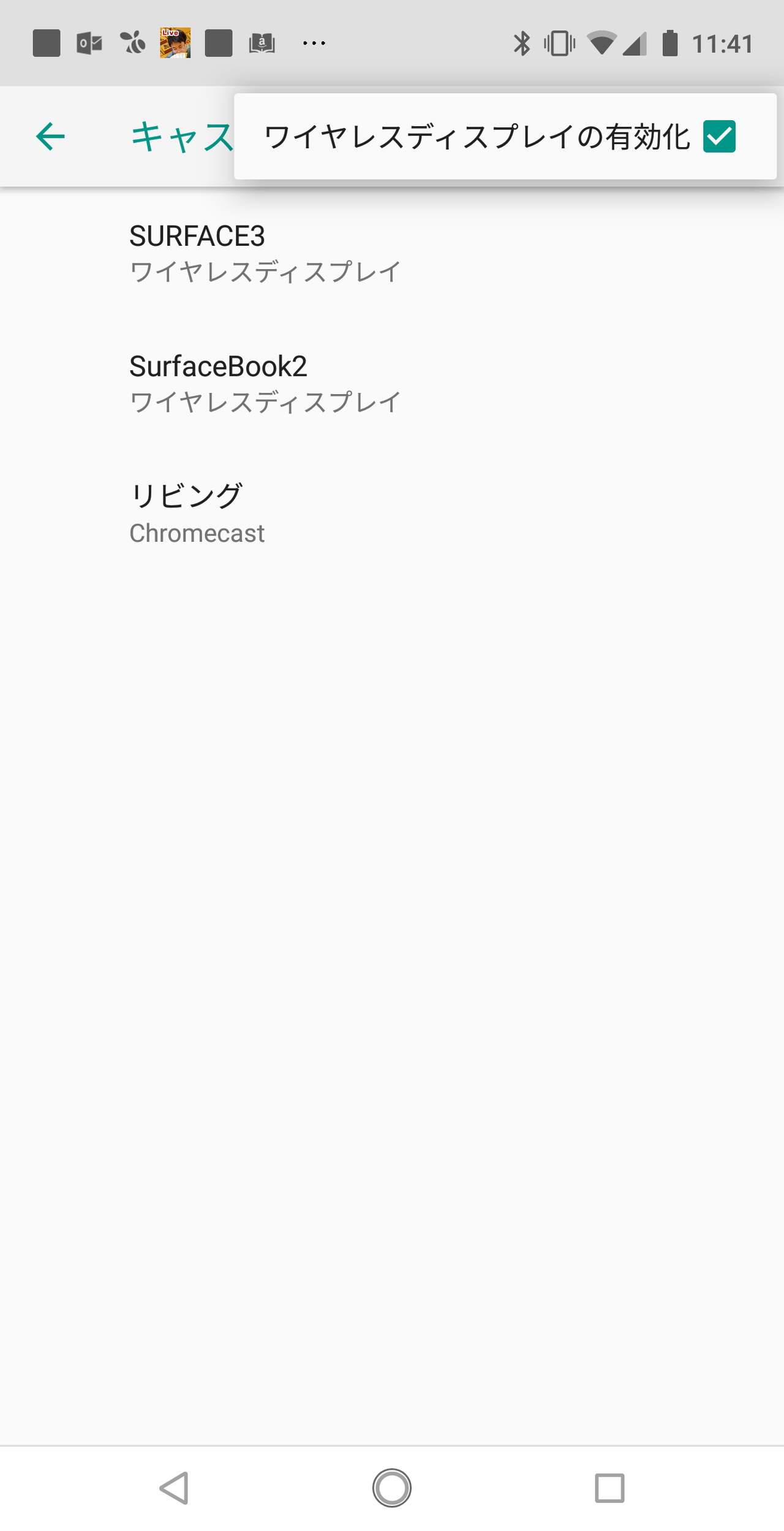Open the Kindle notification icon
This screenshot has height=1531, width=784.
pyautogui.click(x=262, y=42)
